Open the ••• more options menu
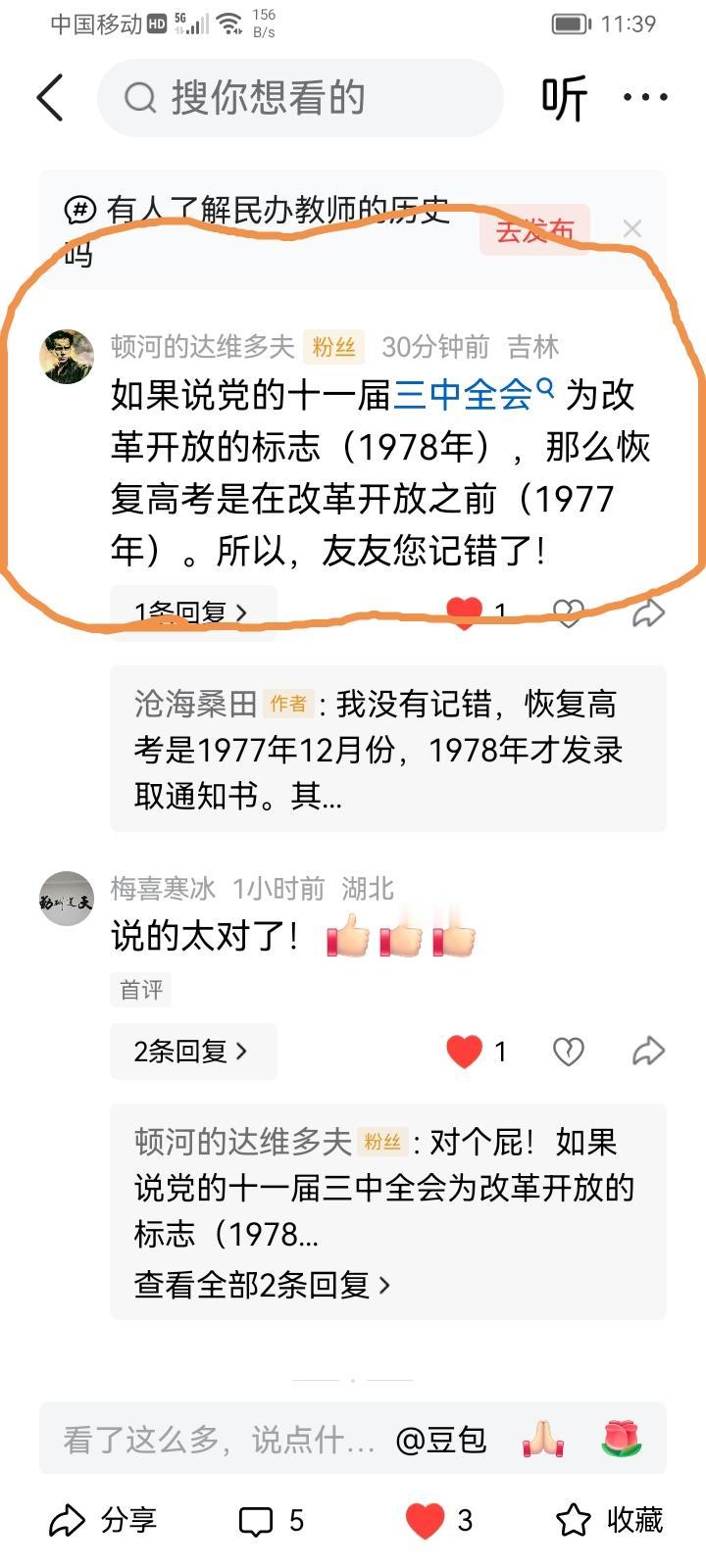706x1568 pixels. (644, 98)
